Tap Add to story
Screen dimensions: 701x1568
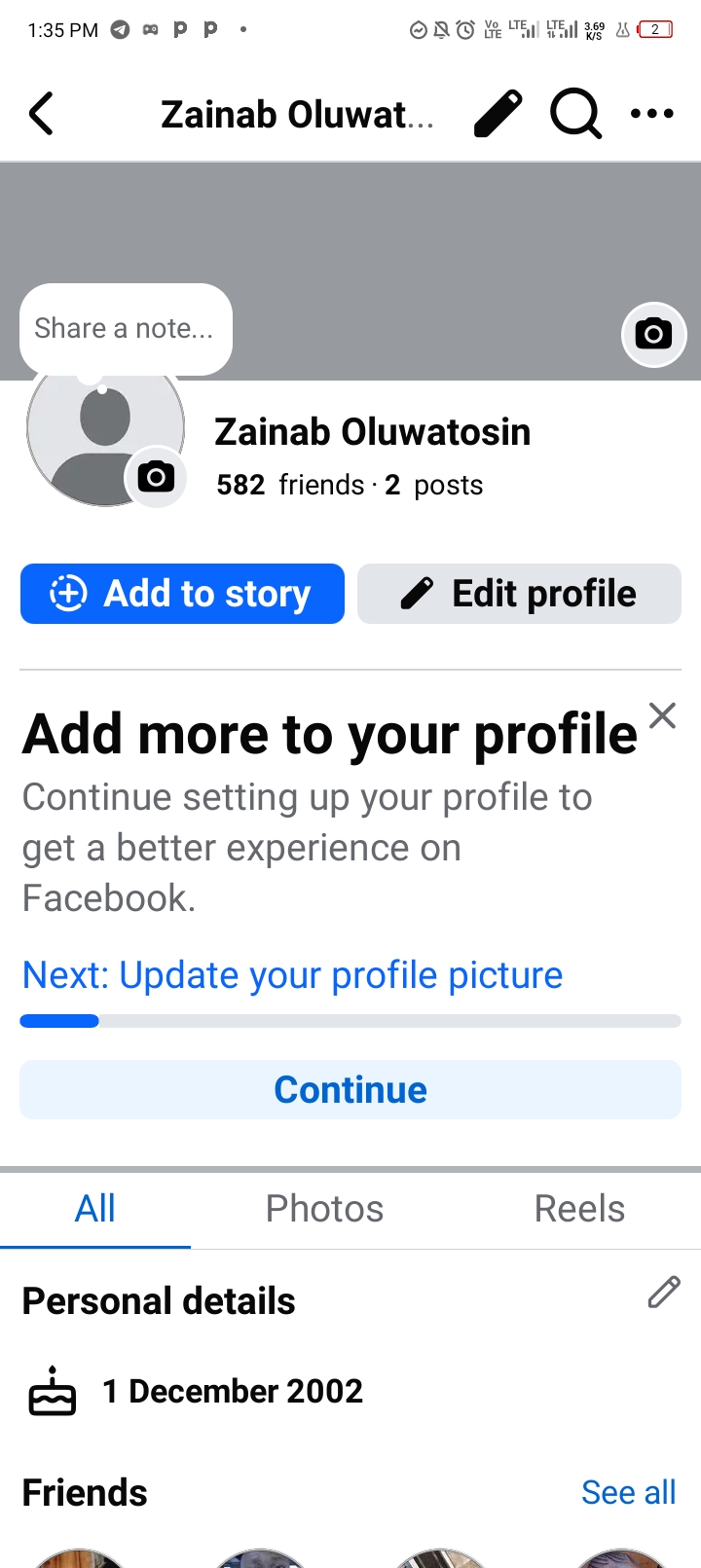coord(182,594)
